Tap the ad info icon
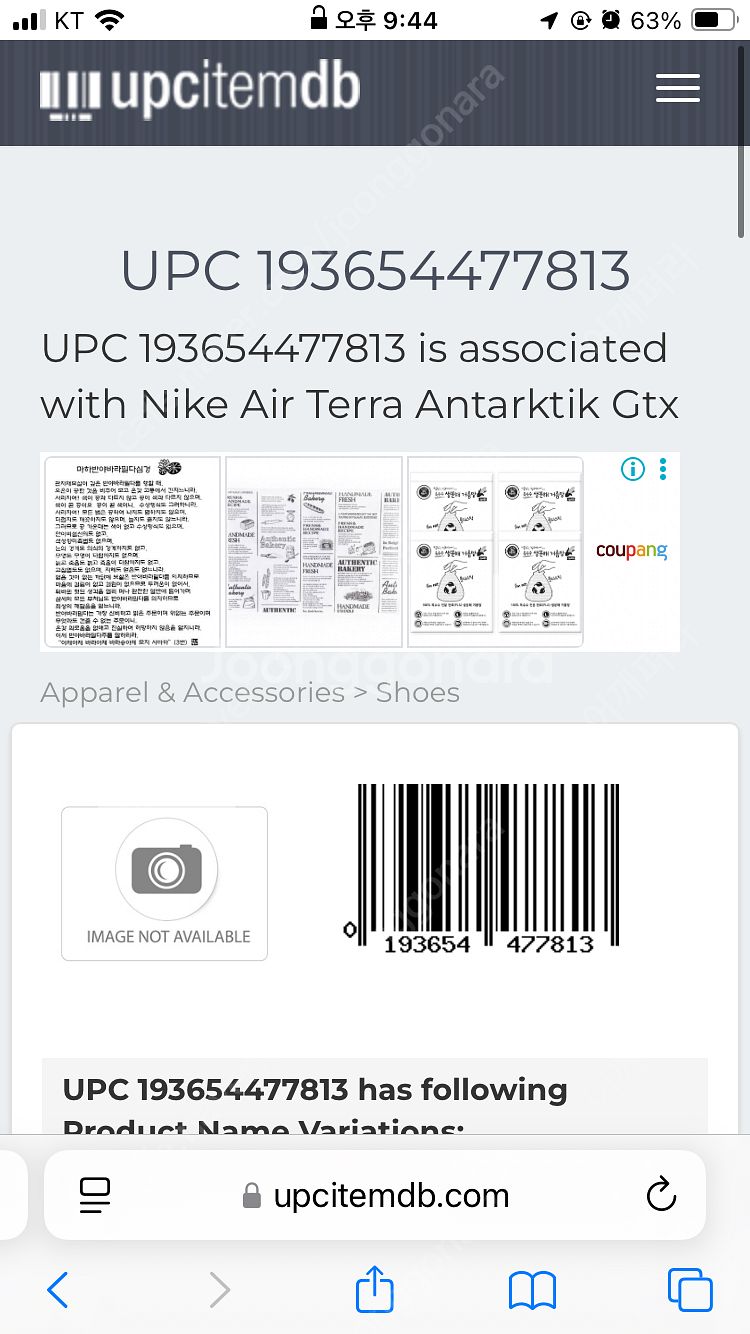The height and width of the screenshot is (1334, 750). point(633,468)
